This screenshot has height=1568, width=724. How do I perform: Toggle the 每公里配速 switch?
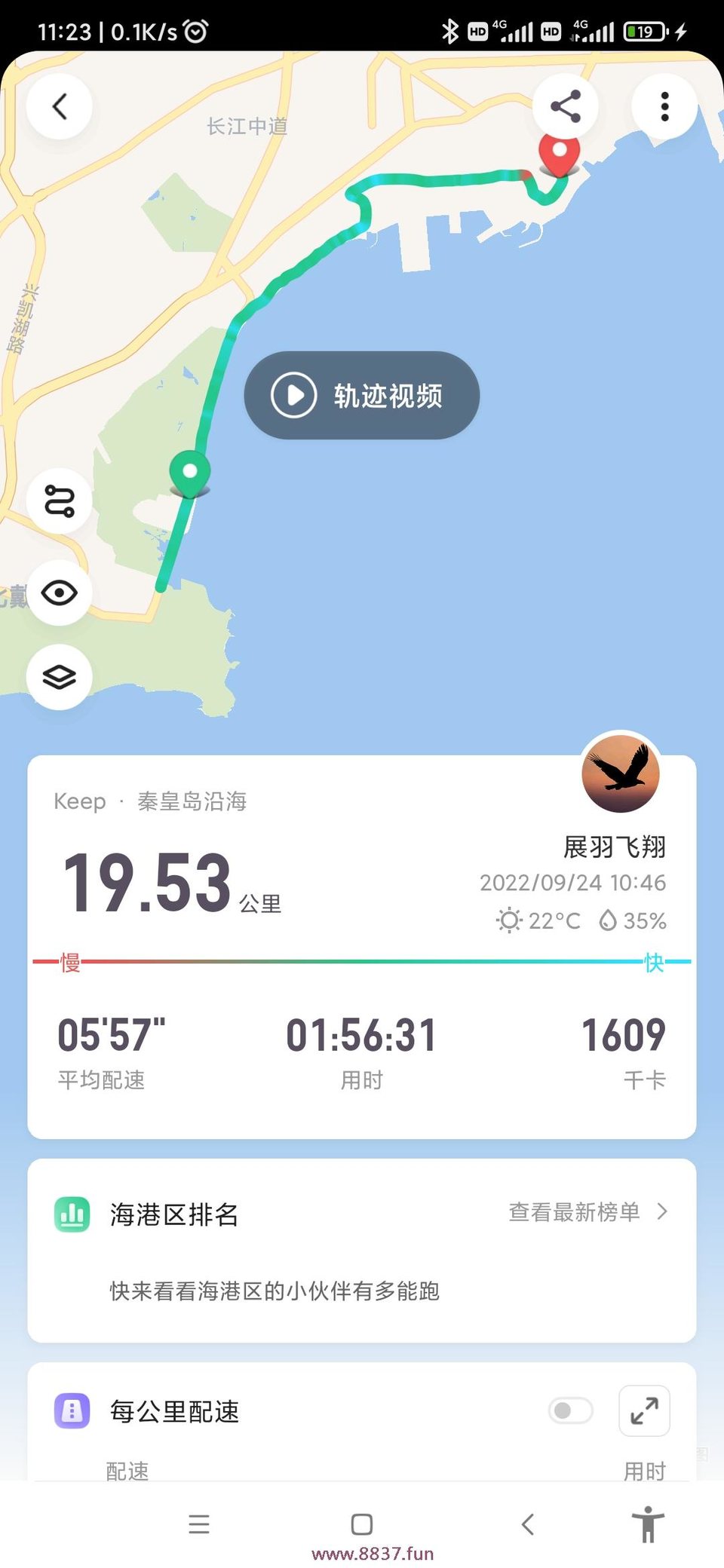(x=571, y=1410)
